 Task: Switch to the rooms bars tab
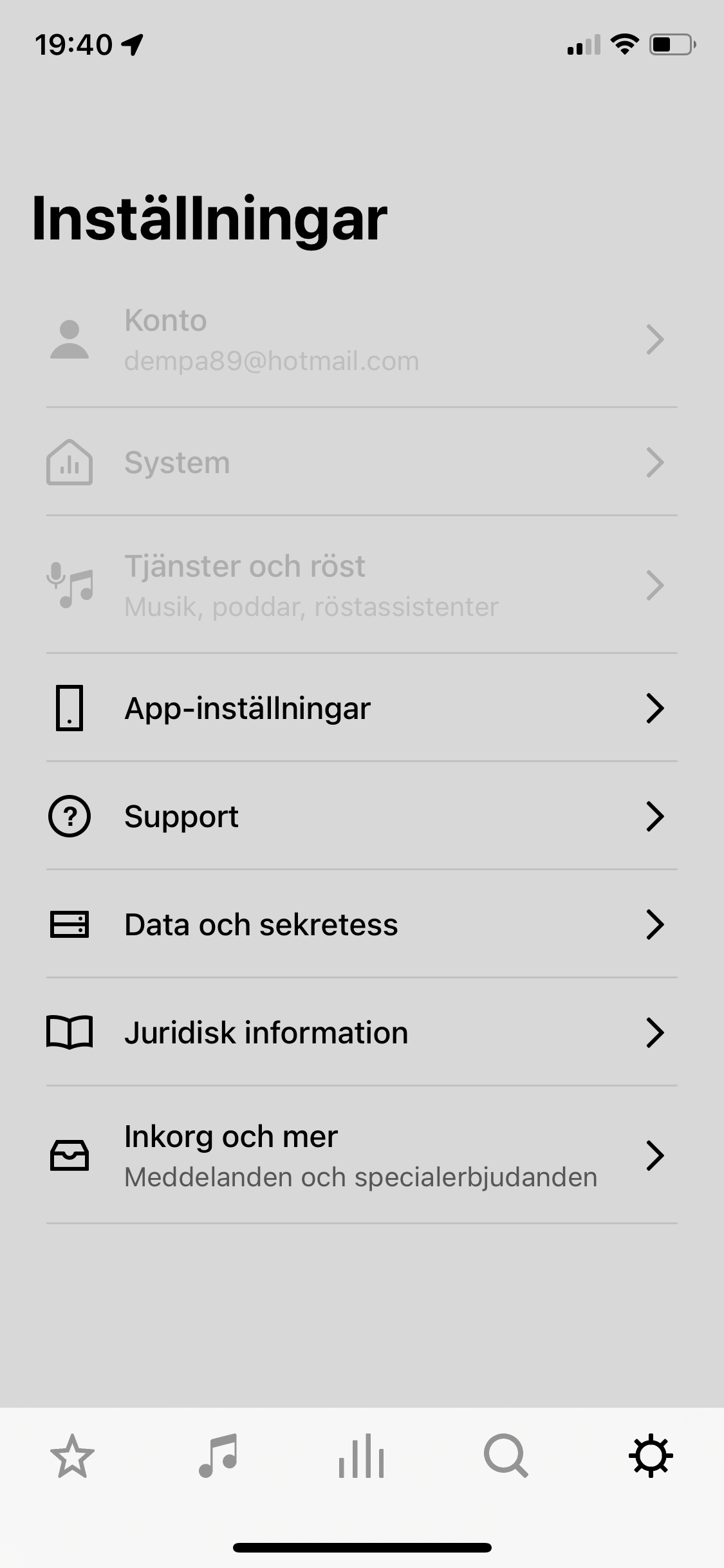[362, 1456]
